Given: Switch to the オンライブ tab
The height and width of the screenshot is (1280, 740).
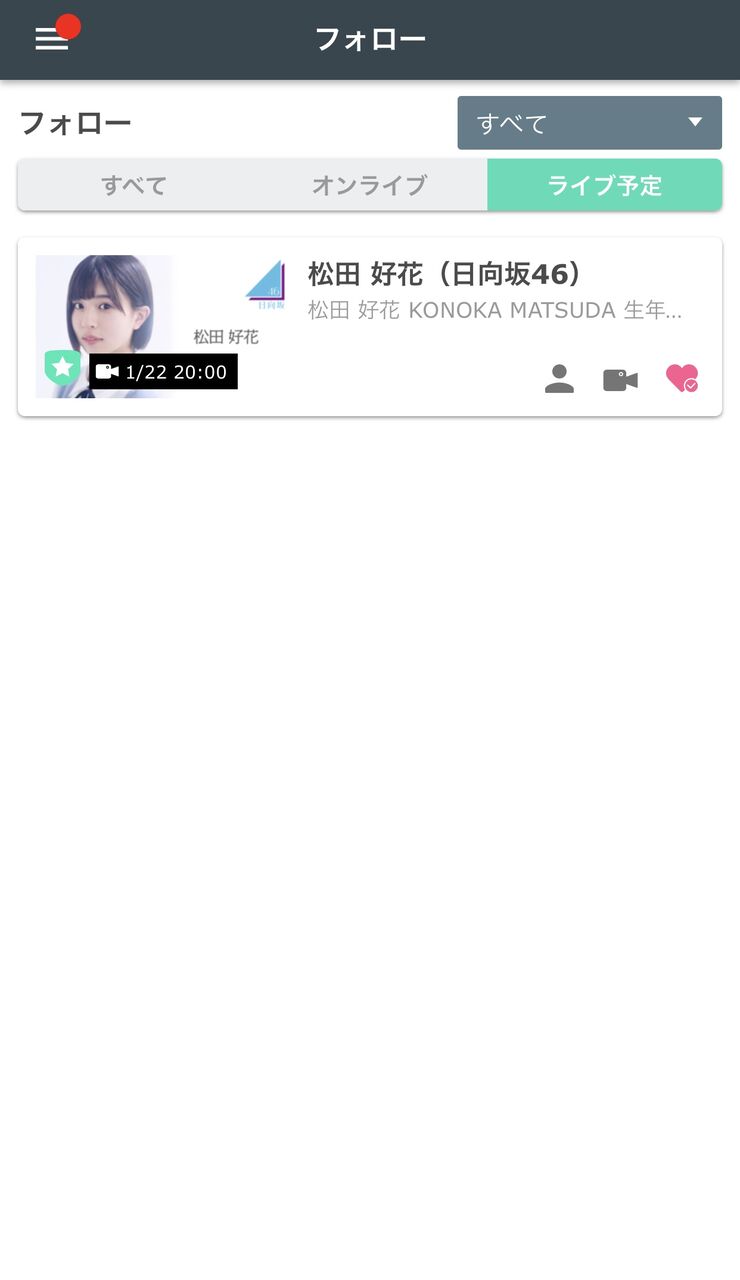Looking at the screenshot, I should (x=369, y=185).
